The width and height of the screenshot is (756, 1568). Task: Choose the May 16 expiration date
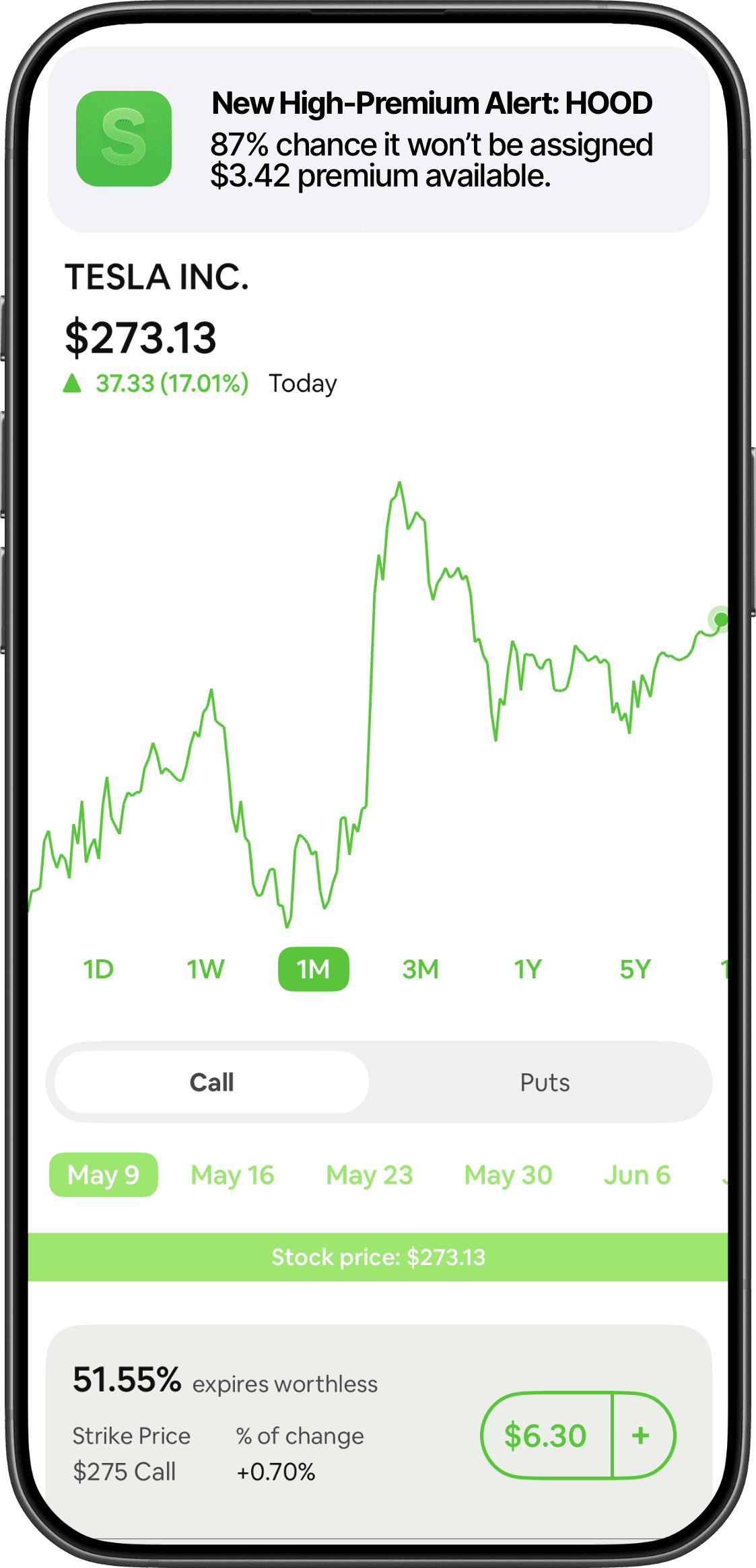232,1175
